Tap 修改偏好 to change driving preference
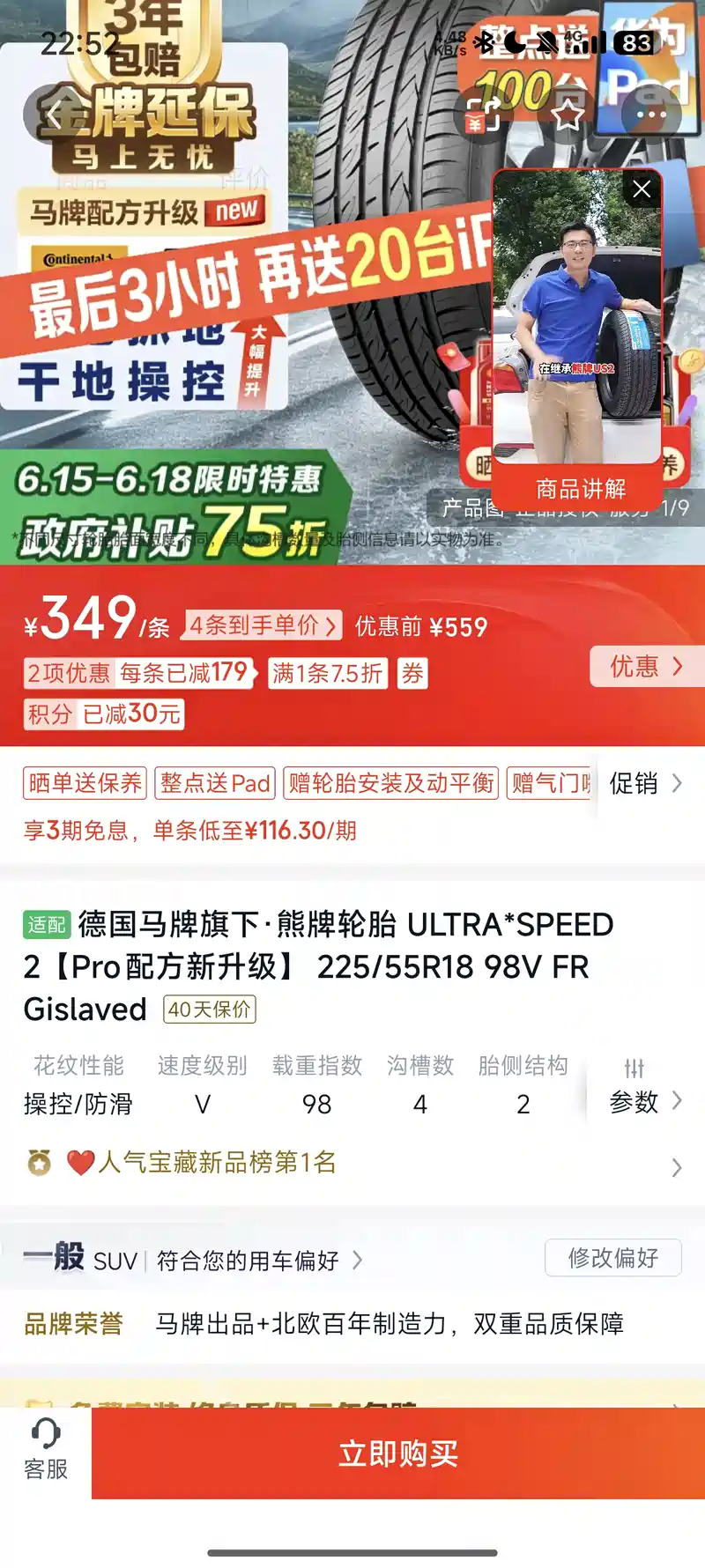Image resolution: width=705 pixels, height=1568 pixels. click(x=612, y=1258)
